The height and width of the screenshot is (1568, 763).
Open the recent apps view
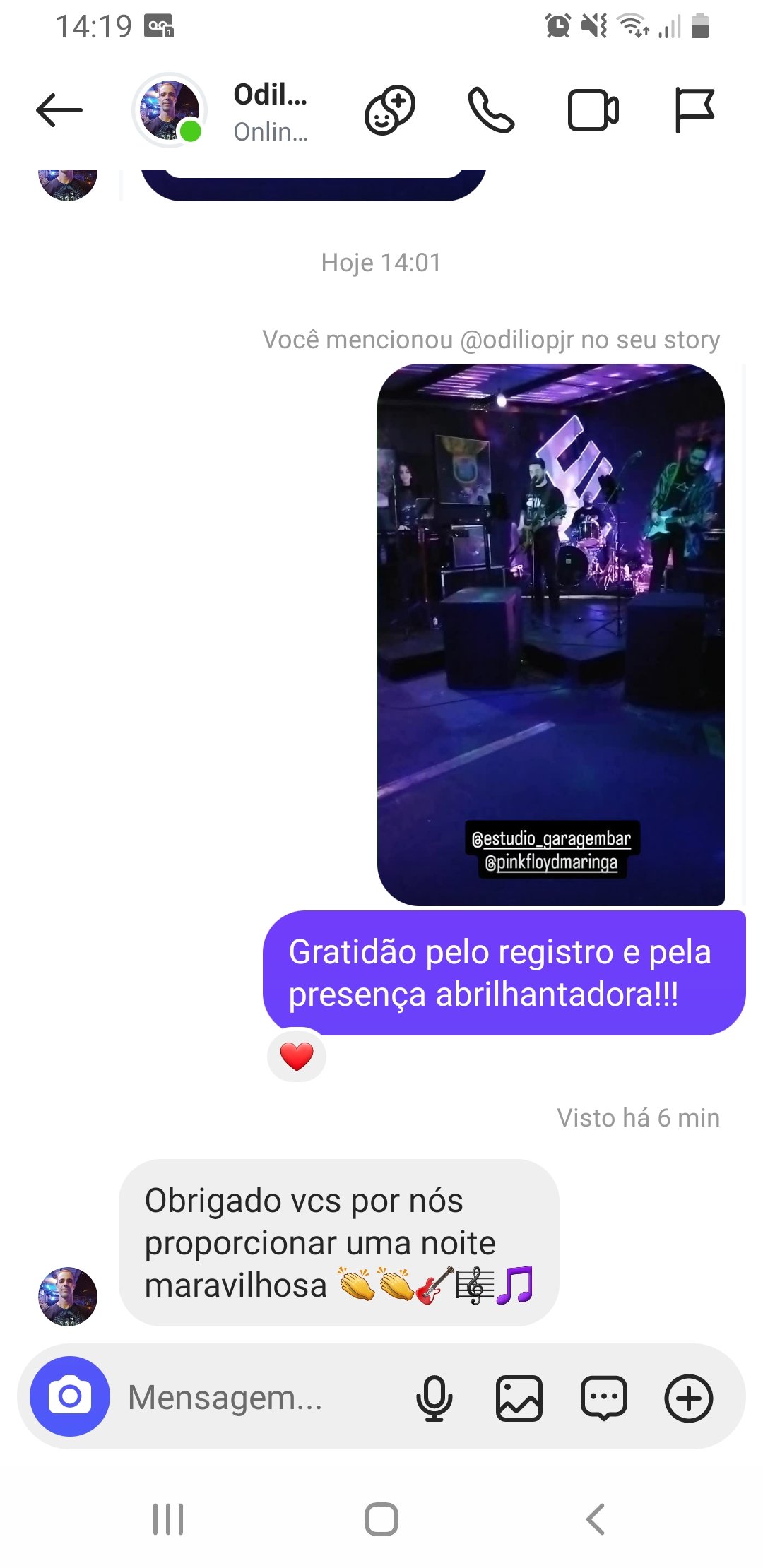point(168,1519)
